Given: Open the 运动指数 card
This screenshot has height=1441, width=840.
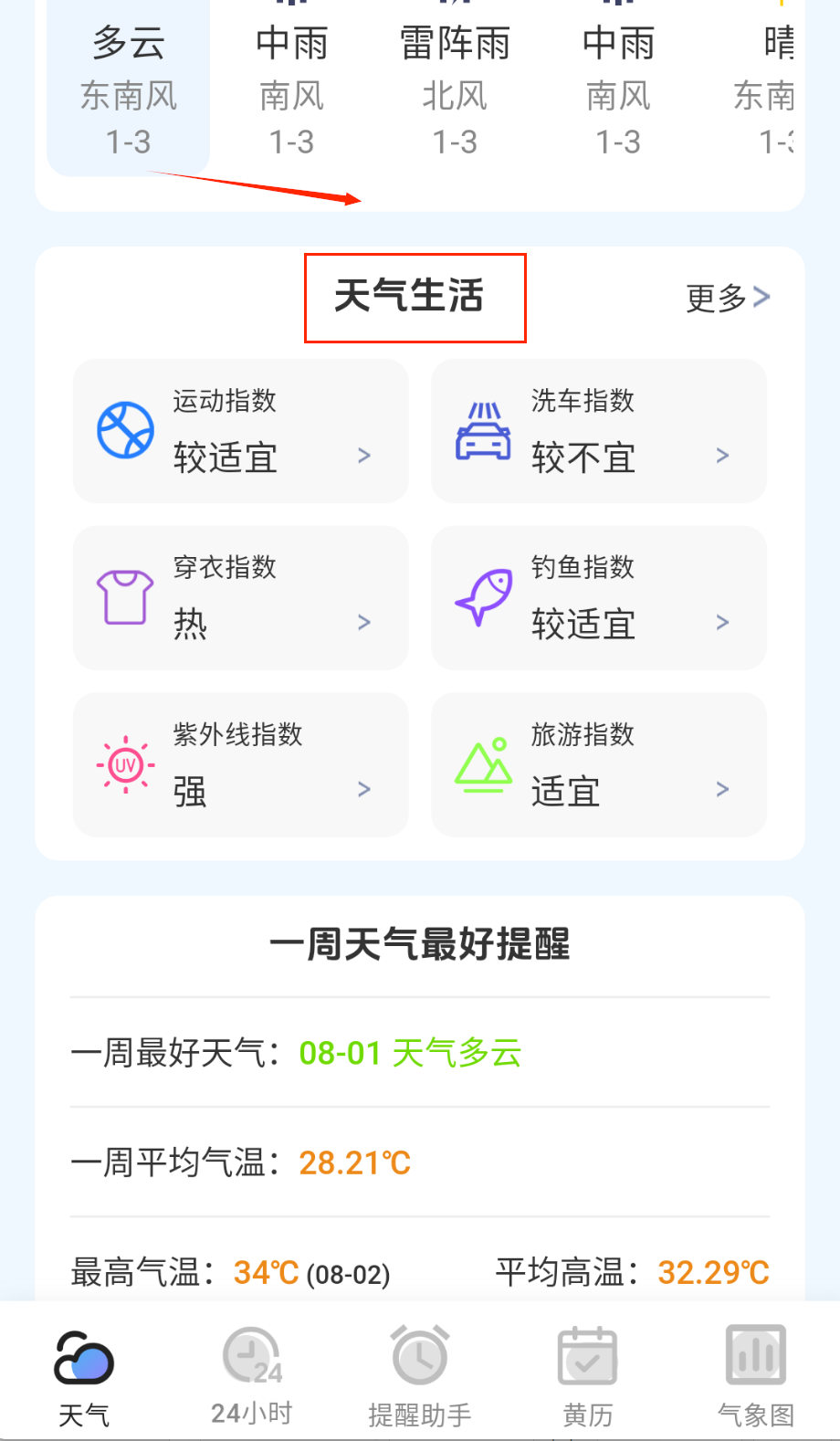Looking at the screenshot, I should [240, 431].
